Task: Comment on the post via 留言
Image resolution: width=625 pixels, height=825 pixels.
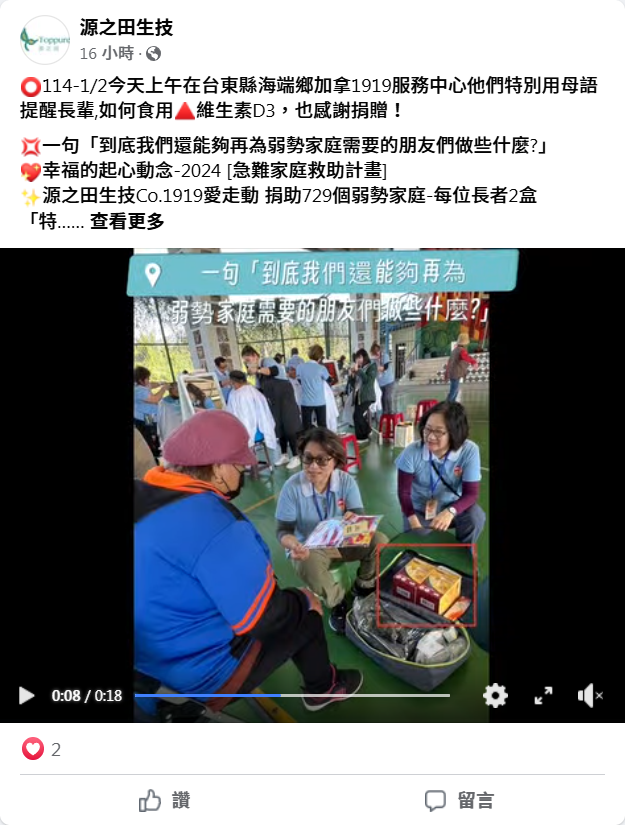Action: [x=459, y=800]
